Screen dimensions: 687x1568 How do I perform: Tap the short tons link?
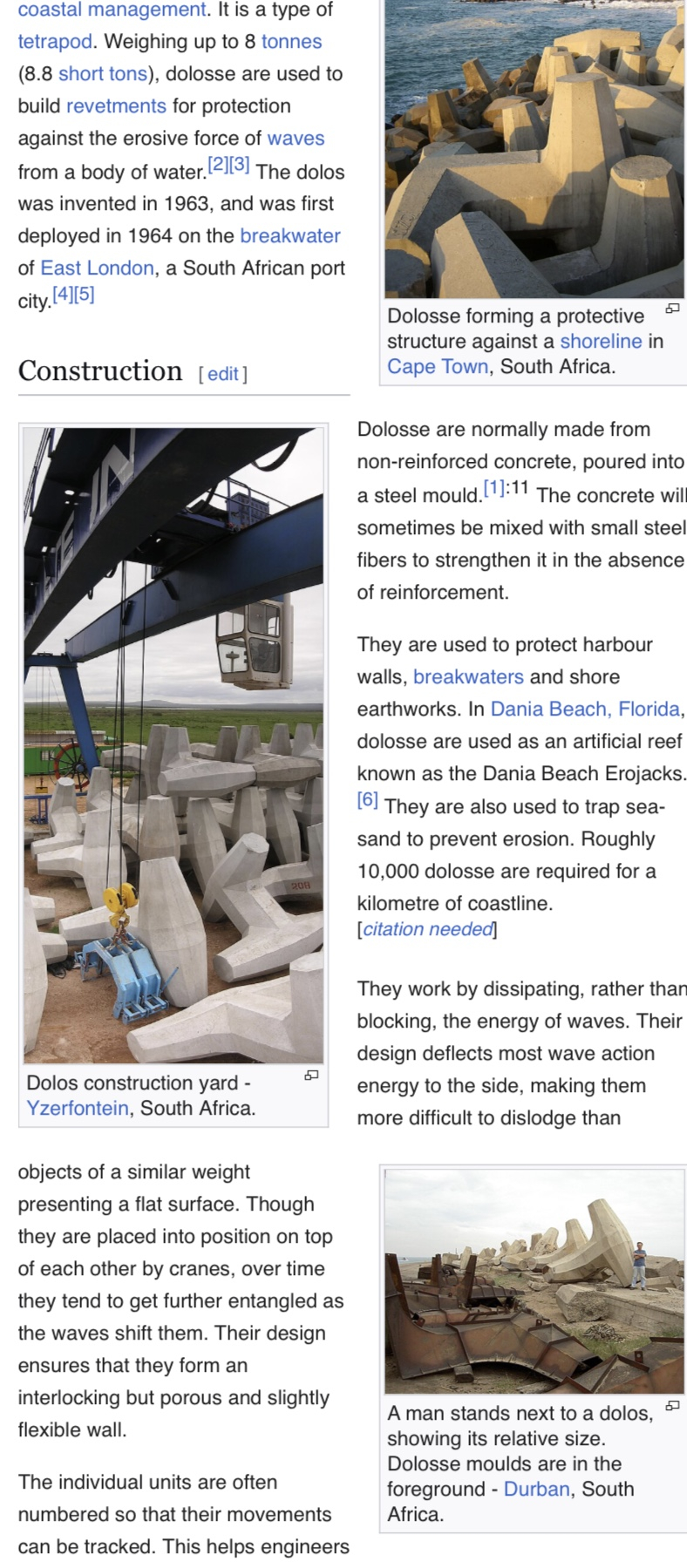(x=102, y=74)
